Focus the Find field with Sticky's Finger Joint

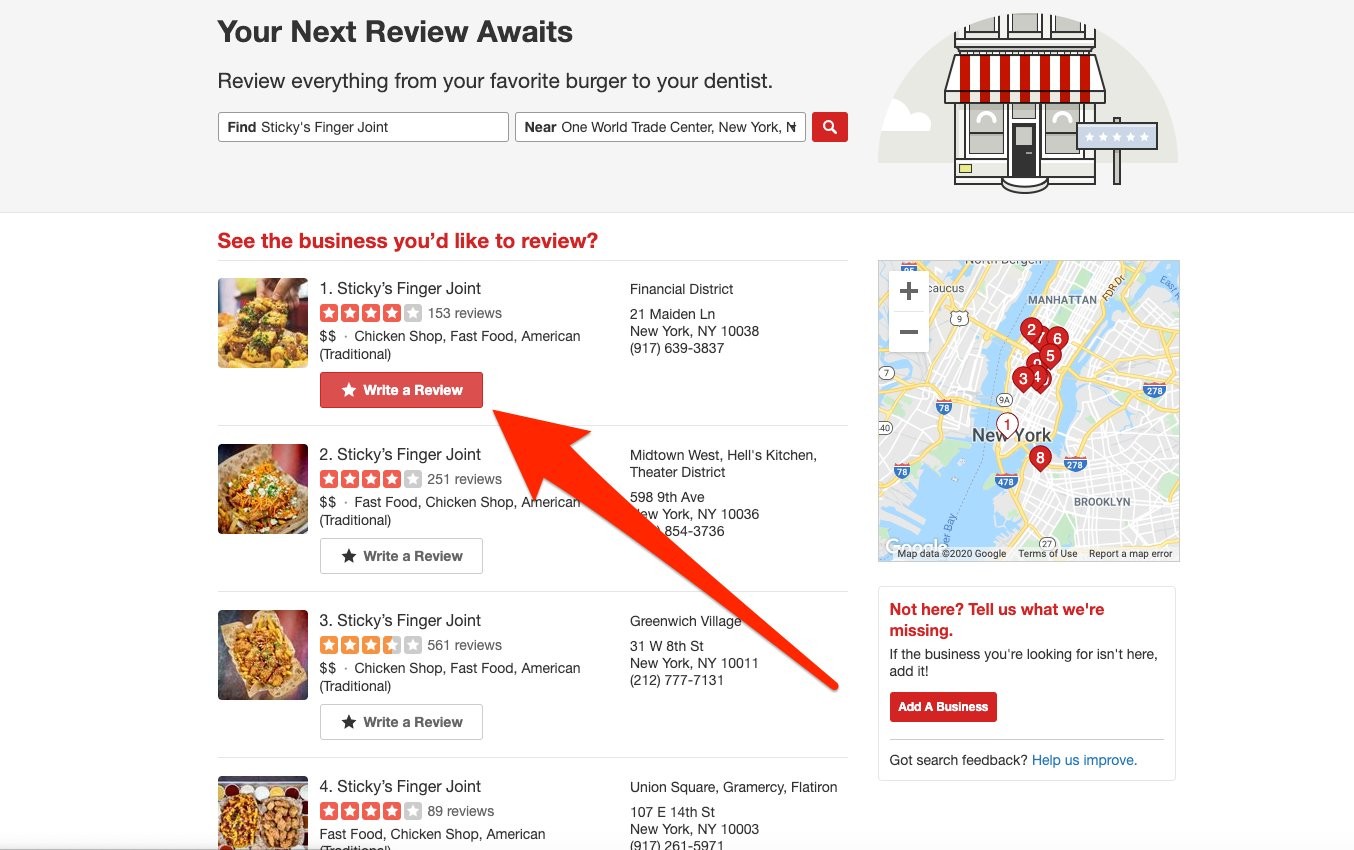pyautogui.click(x=363, y=127)
